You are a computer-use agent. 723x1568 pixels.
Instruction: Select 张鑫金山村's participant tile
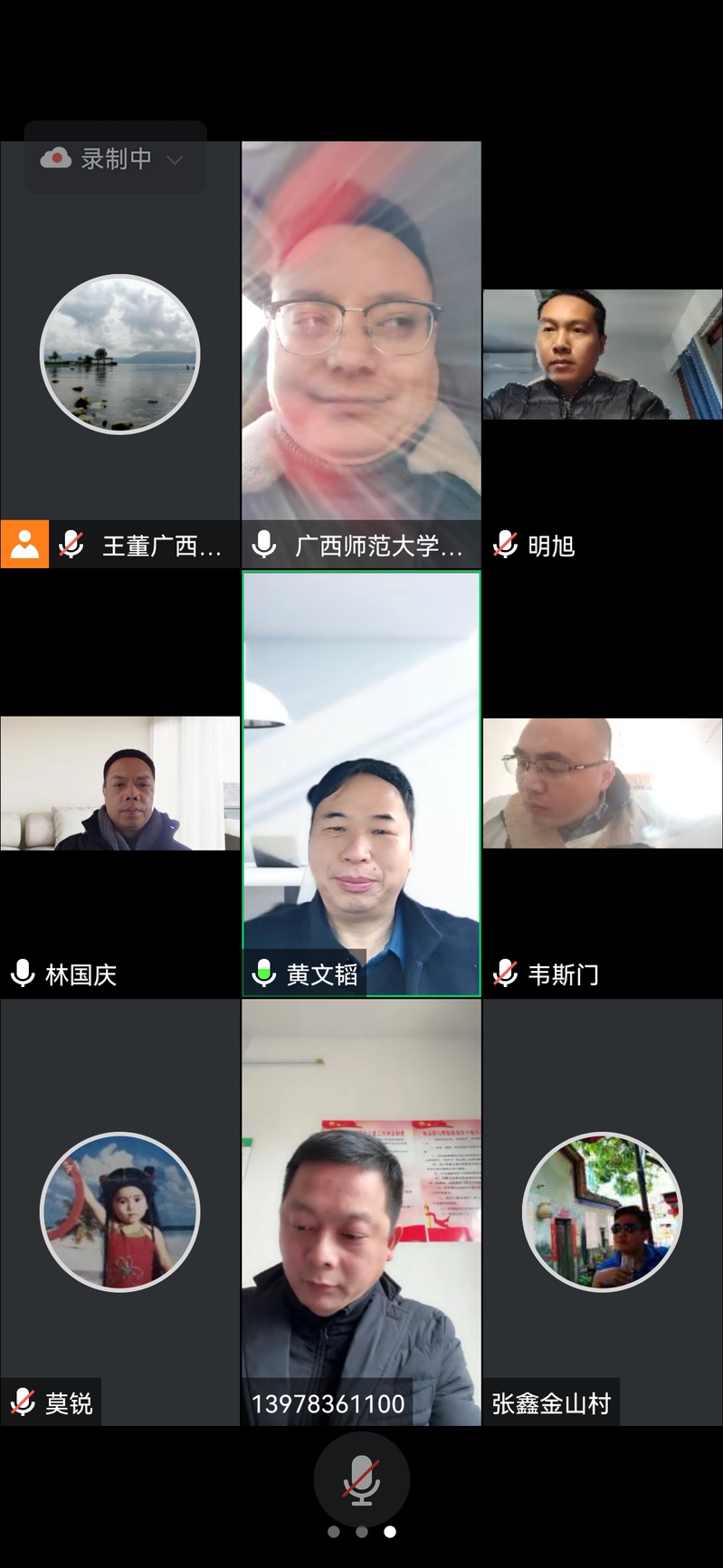tap(603, 1211)
